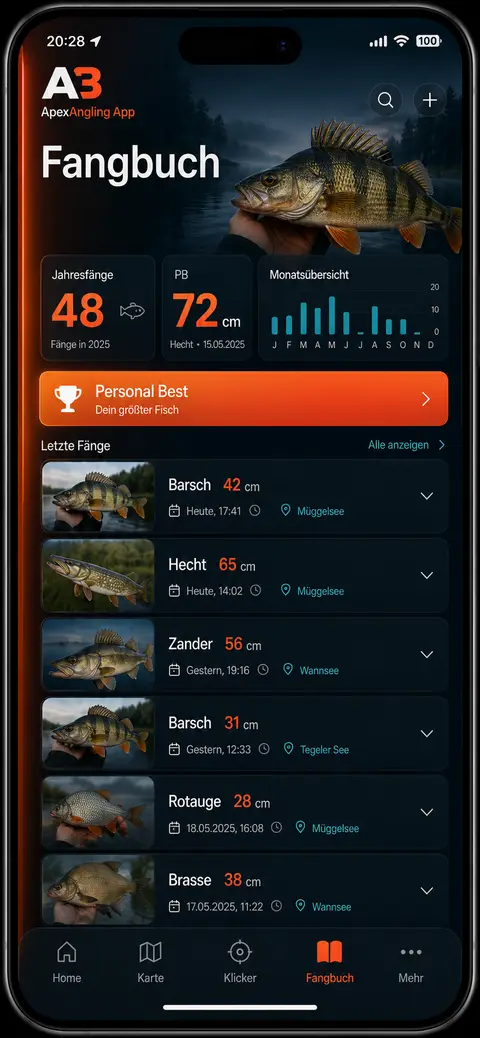The image size is (480, 1038).
Task: Tap Alle anzeigen next to Letzte Fänge
Action: [406, 445]
